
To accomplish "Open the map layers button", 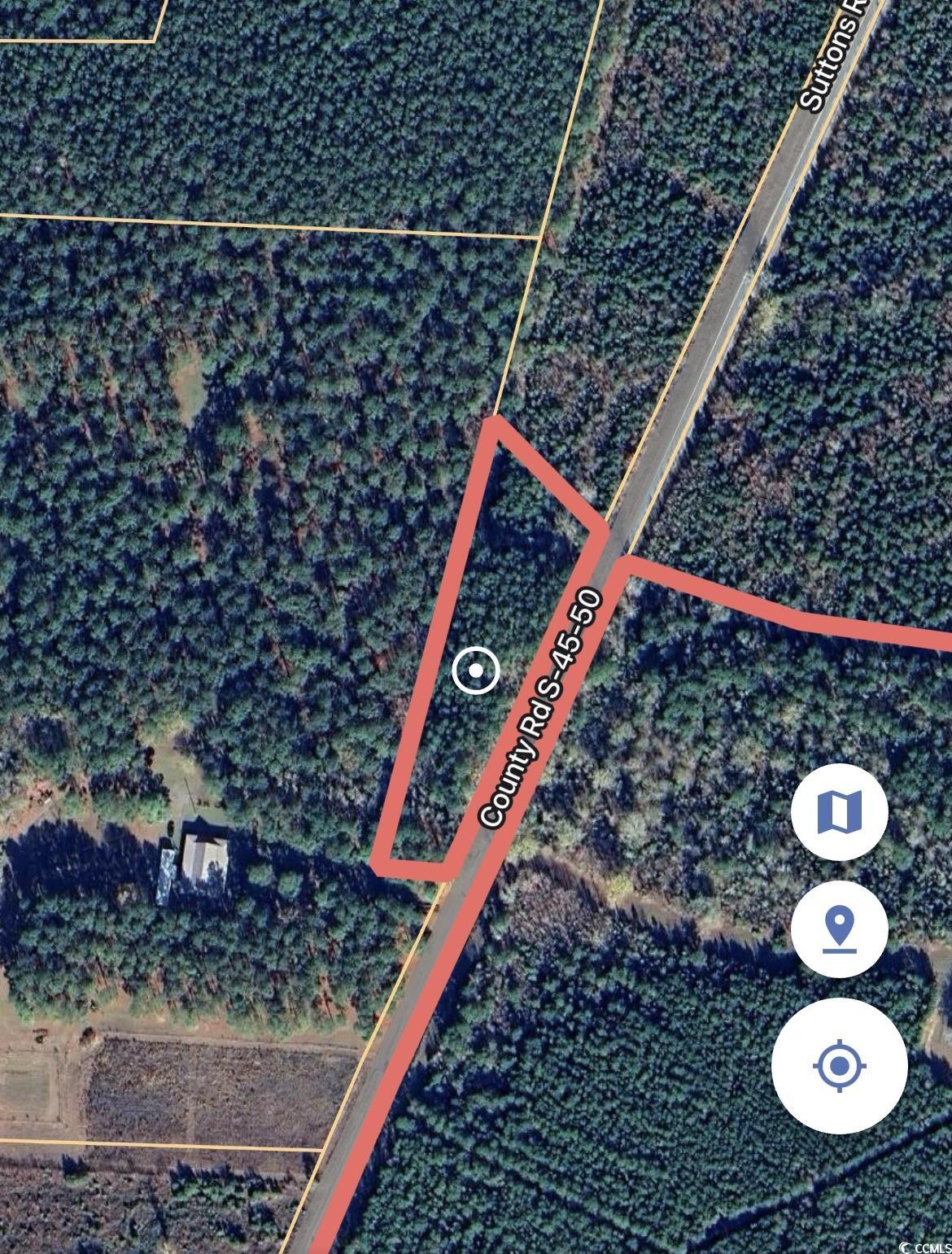I will (x=839, y=811).
